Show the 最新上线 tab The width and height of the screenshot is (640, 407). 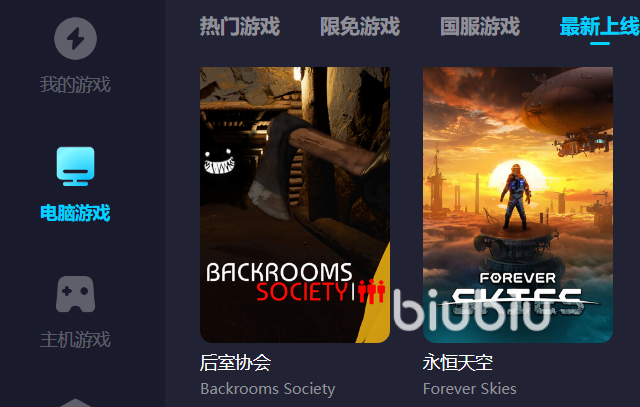599,27
